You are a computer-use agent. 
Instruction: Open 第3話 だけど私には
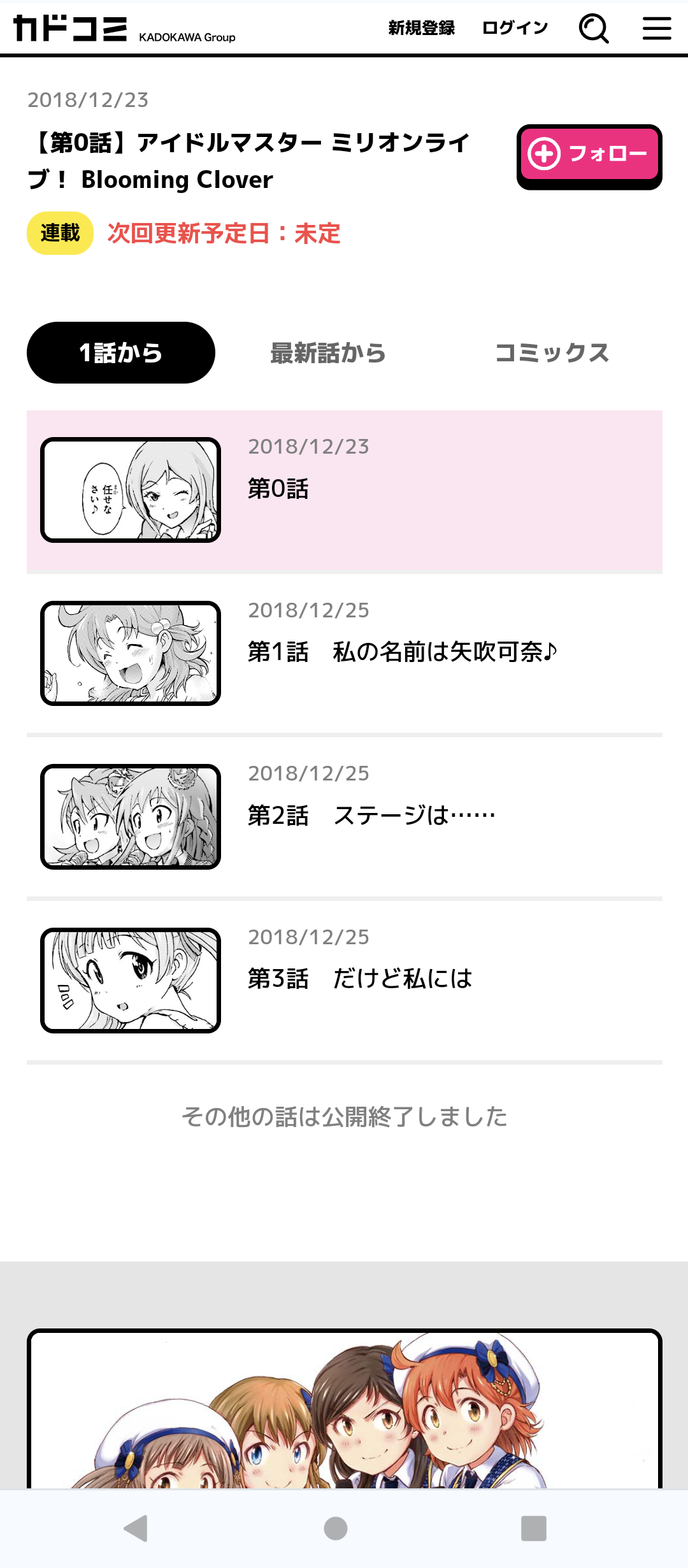pos(345,981)
